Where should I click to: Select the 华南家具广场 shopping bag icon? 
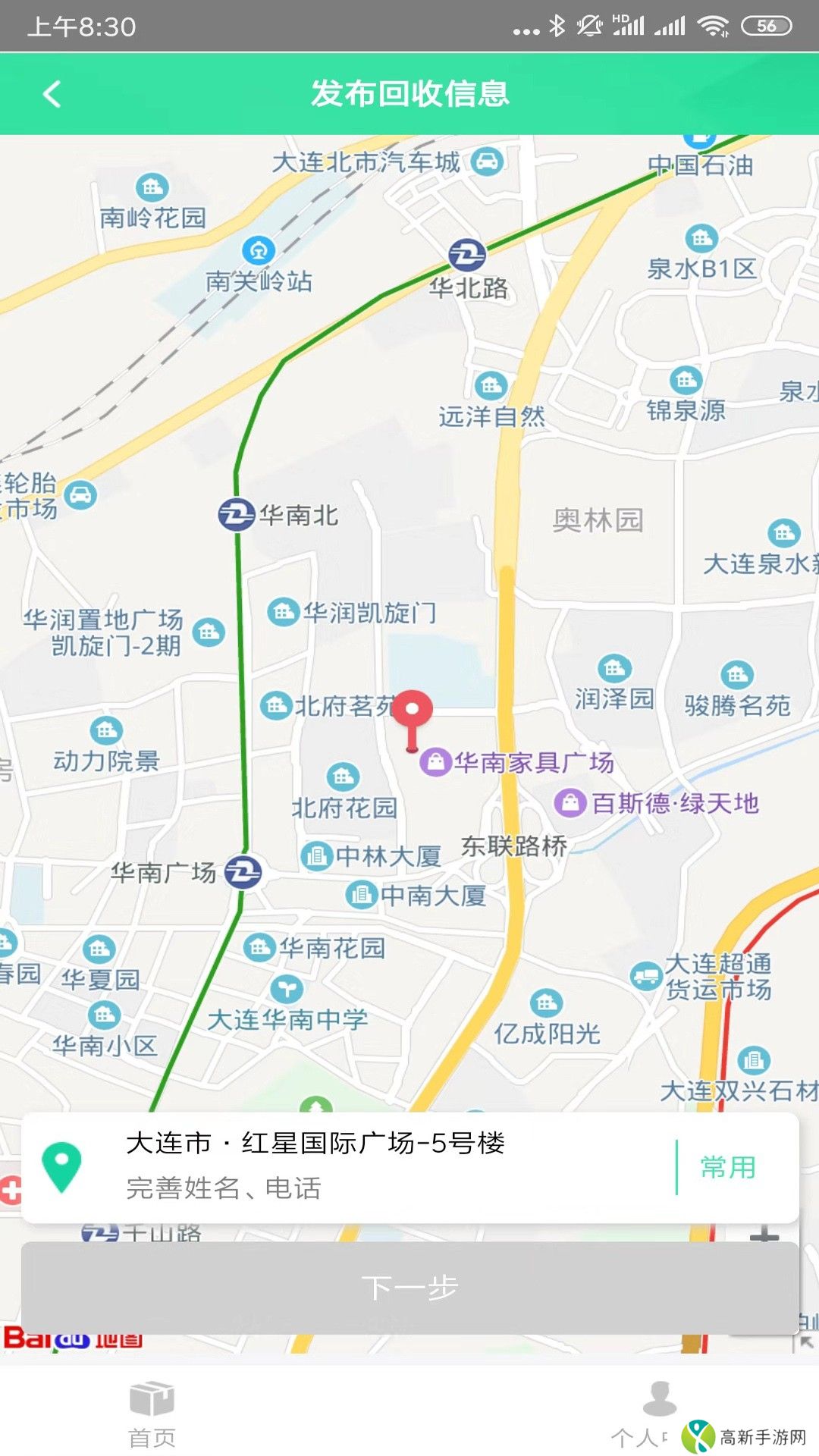coord(435,762)
